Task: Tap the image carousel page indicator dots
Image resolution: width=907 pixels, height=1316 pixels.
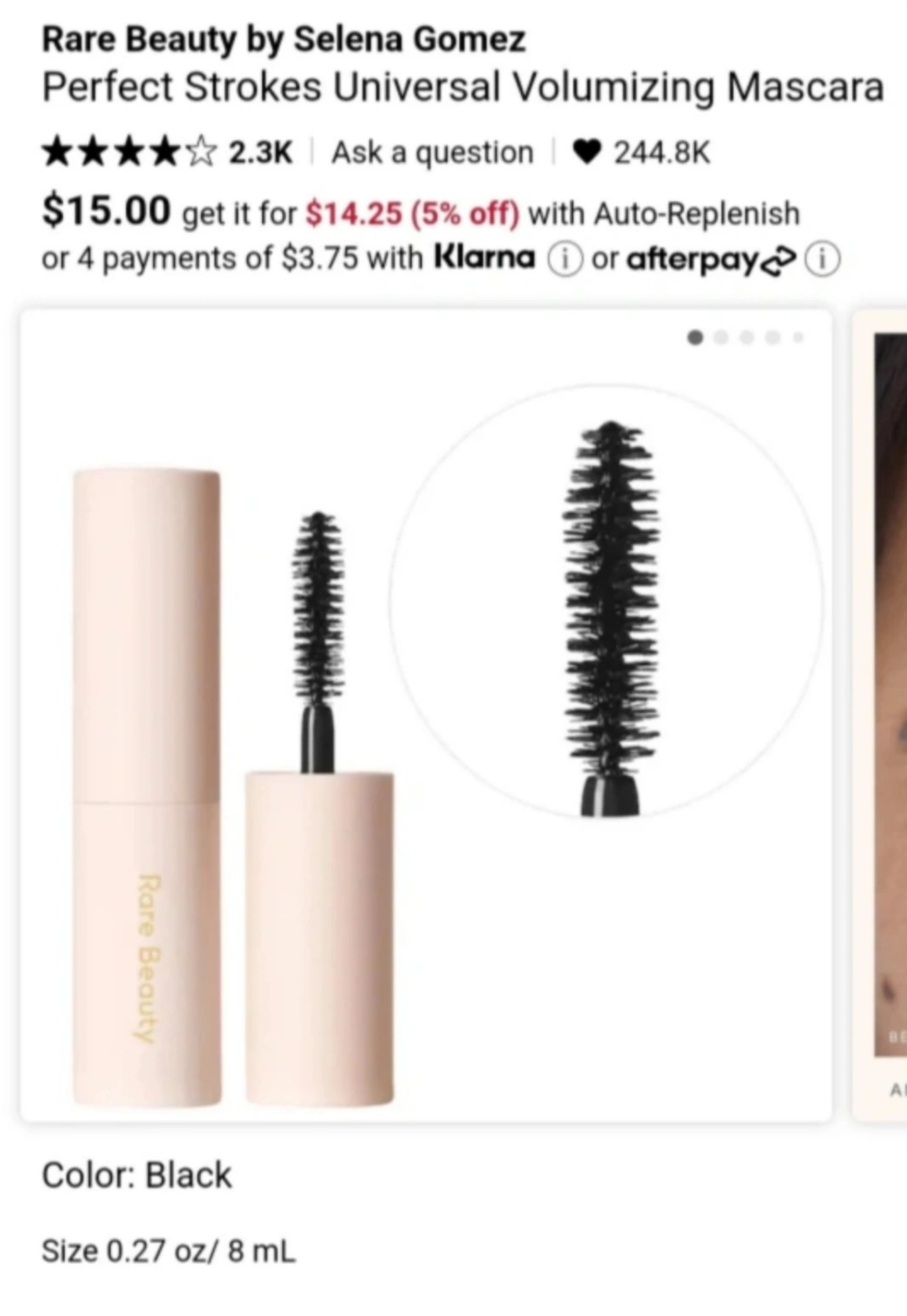Action: [x=744, y=338]
